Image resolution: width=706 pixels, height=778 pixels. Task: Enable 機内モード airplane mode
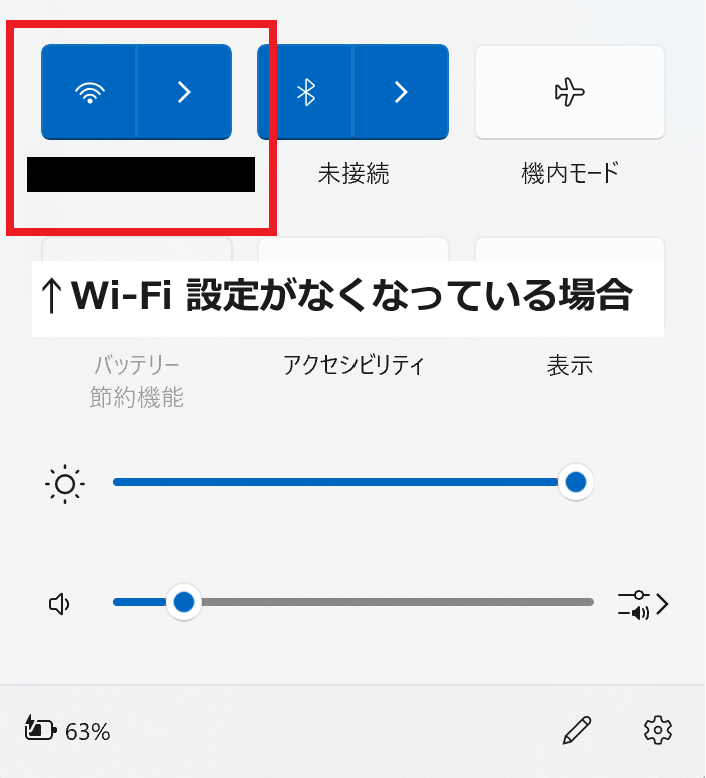click(570, 92)
